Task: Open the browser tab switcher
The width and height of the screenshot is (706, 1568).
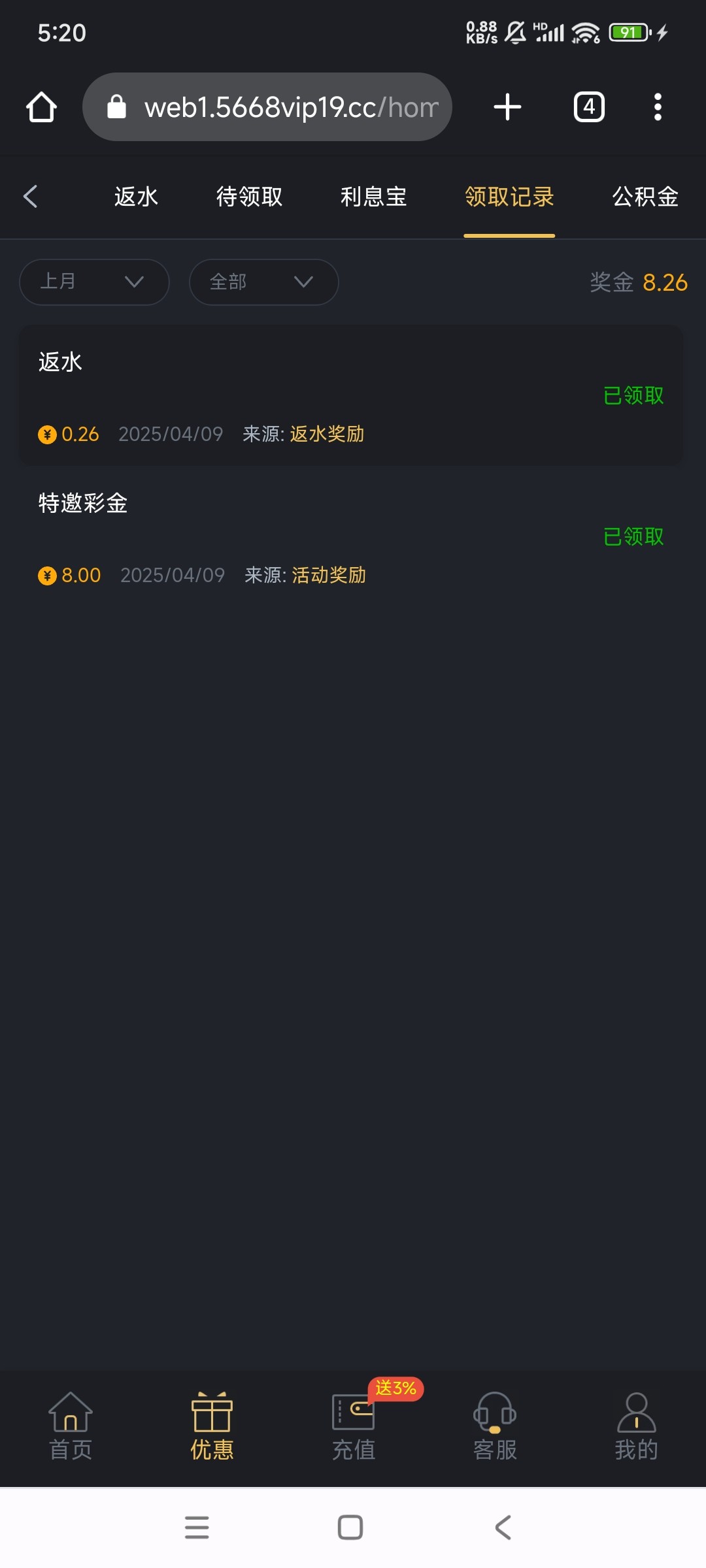Action: tap(589, 107)
